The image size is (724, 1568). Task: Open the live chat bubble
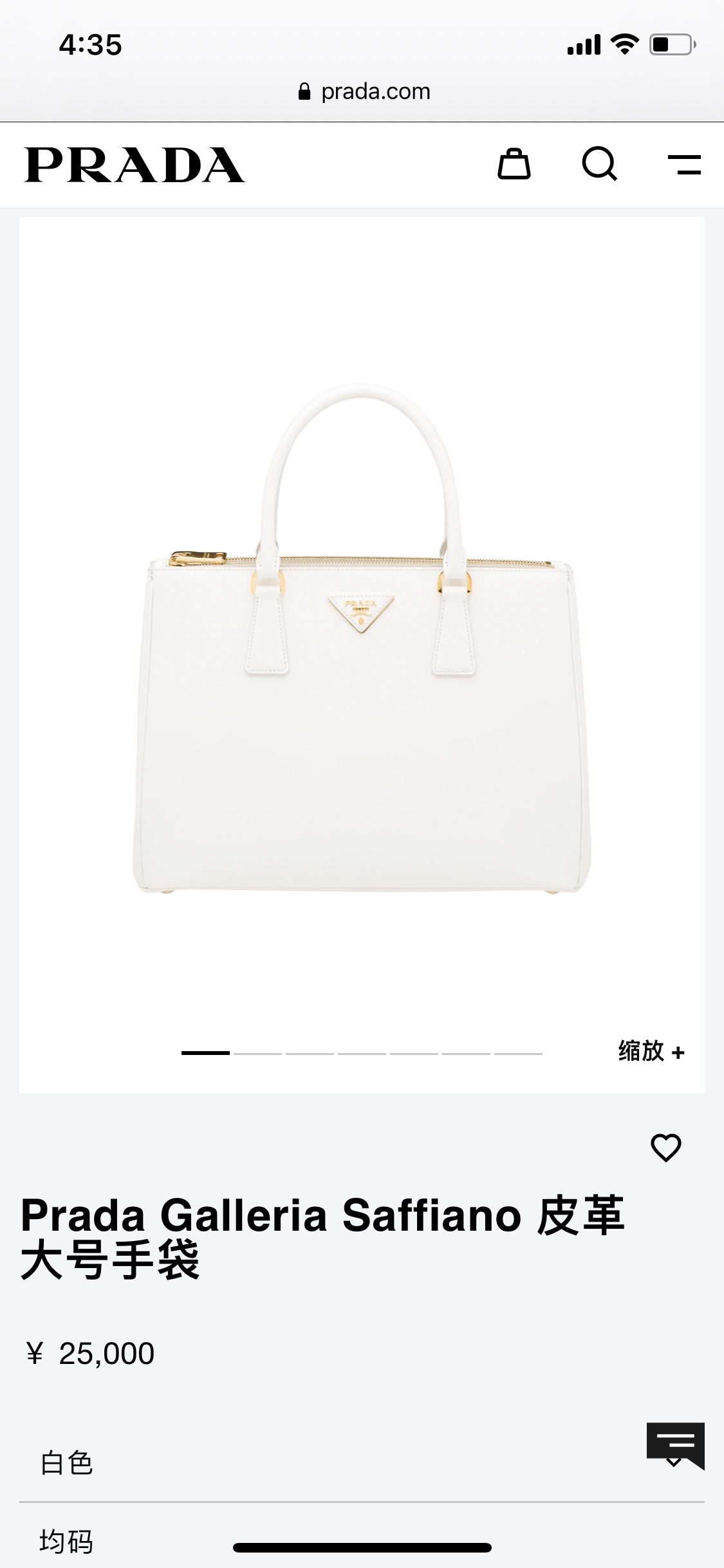click(x=675, y=1445)
